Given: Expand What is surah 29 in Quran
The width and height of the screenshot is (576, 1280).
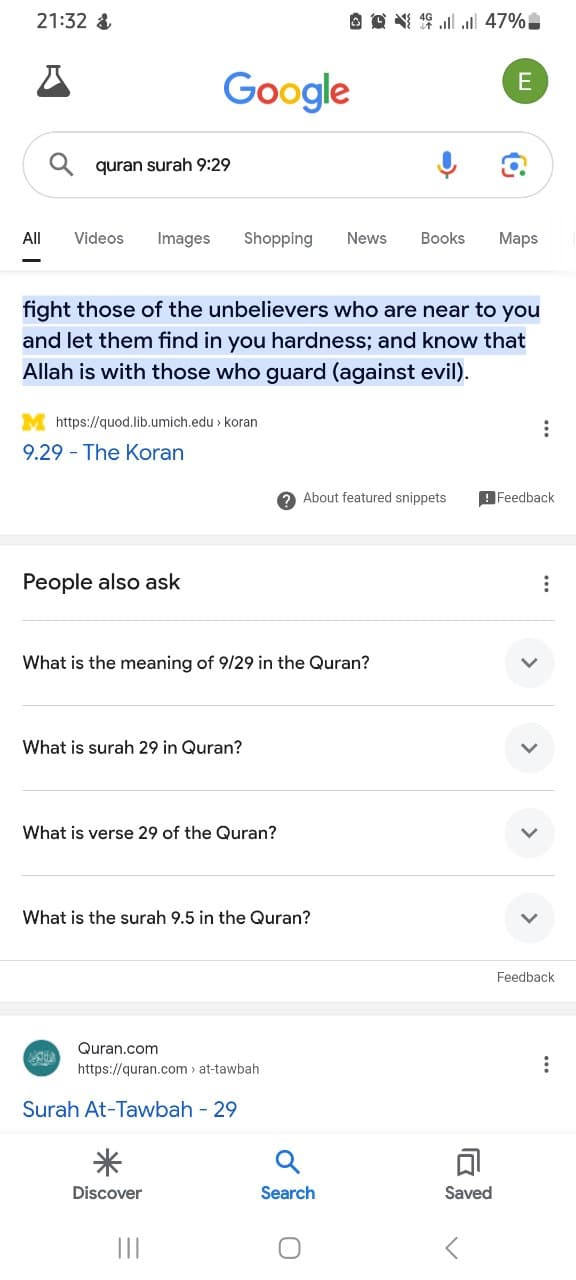Looking at the screenshot, I should 288,748.
